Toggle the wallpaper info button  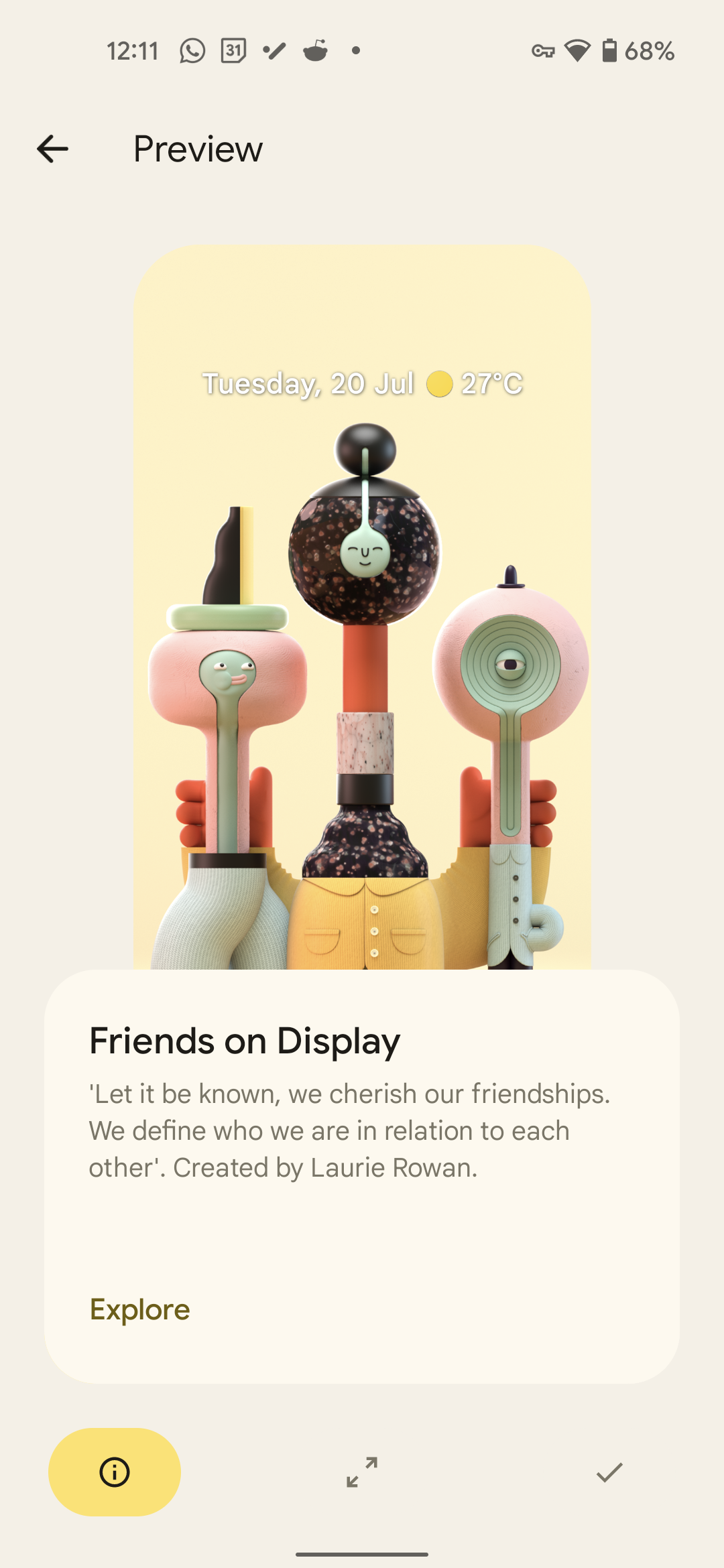pos(115,1472)
